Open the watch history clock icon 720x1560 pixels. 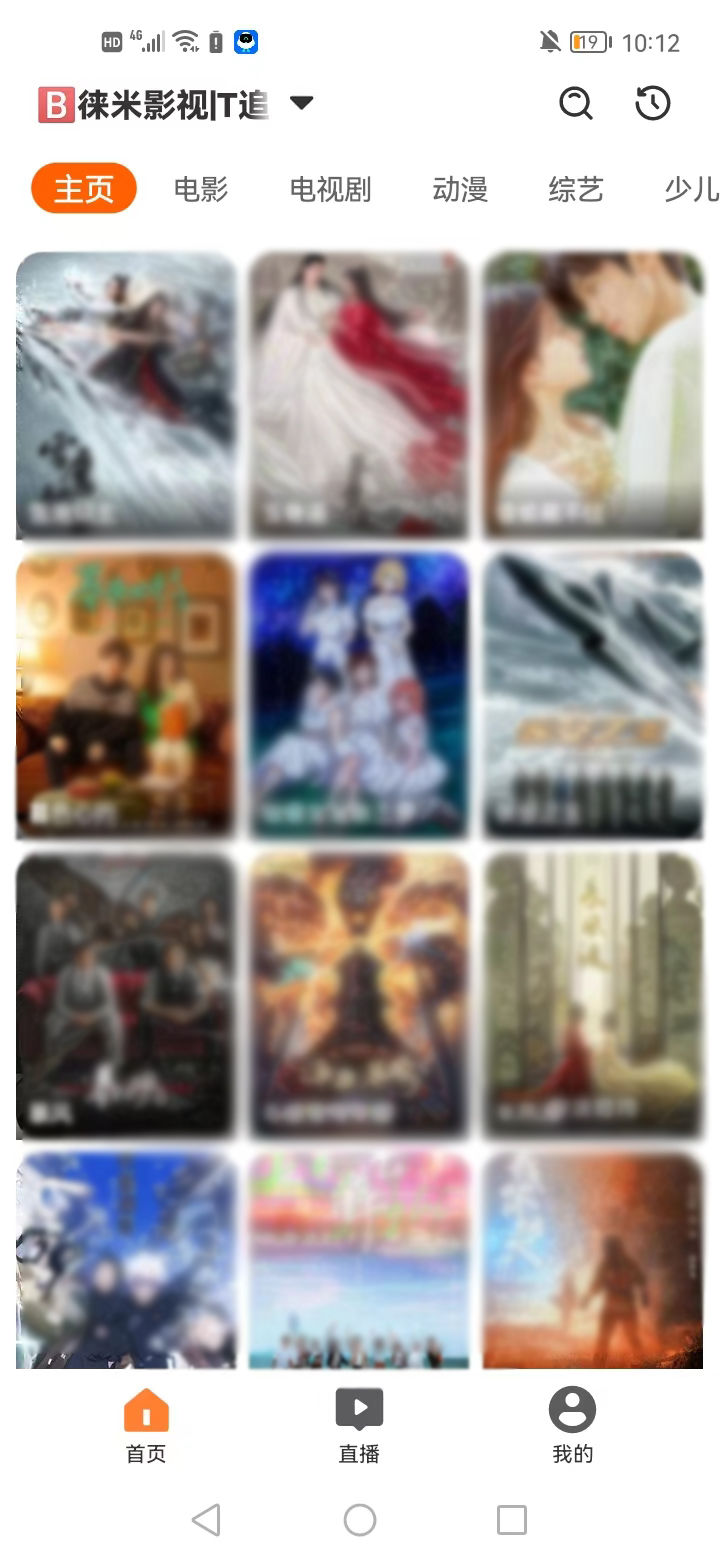(x=653, y=103)
